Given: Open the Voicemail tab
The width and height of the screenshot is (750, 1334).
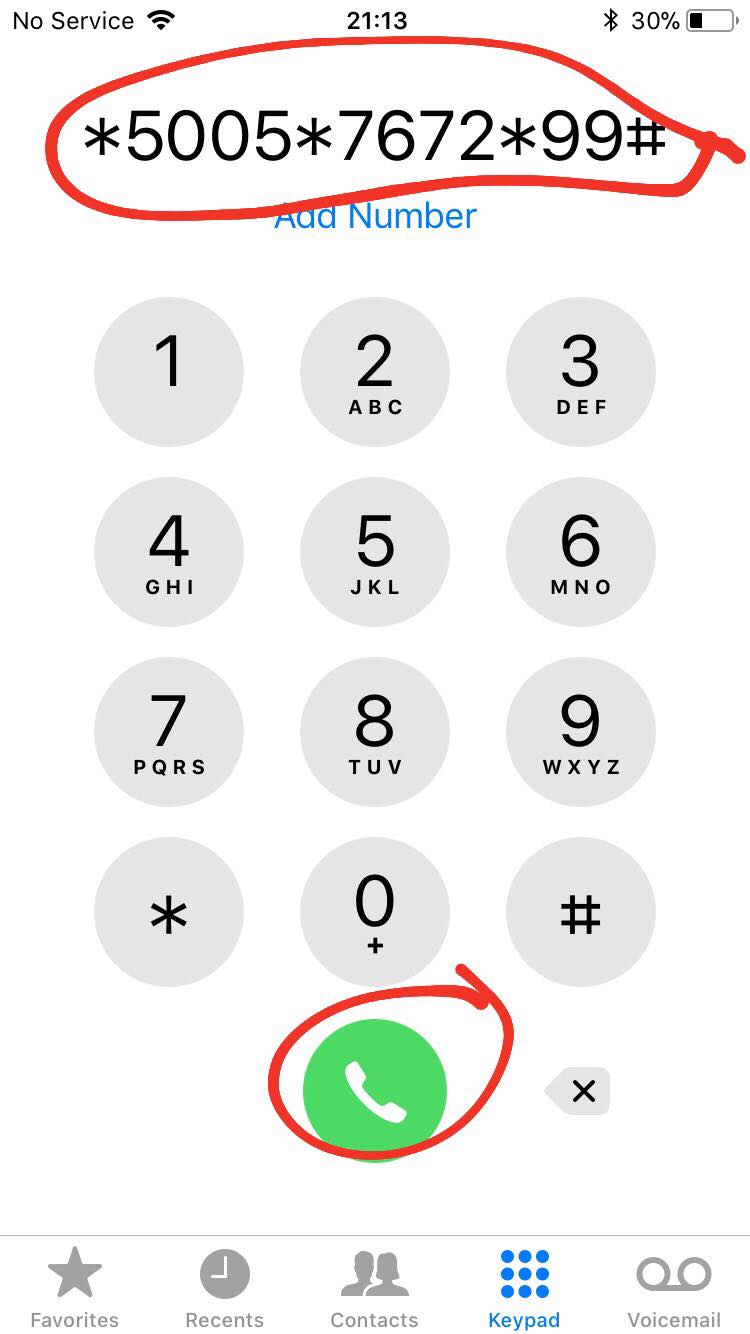Looking at the screenshot, I should click(x=674, y=1288).
